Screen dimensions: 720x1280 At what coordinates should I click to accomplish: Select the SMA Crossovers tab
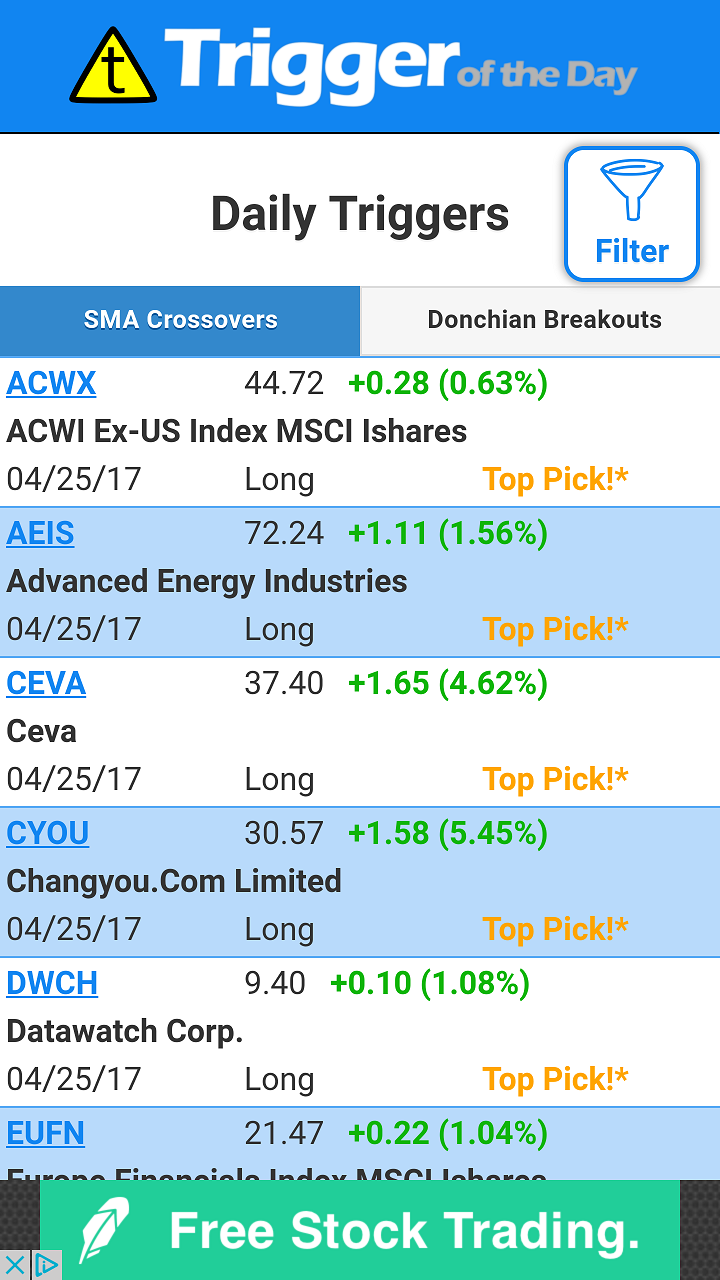[180, 321]
